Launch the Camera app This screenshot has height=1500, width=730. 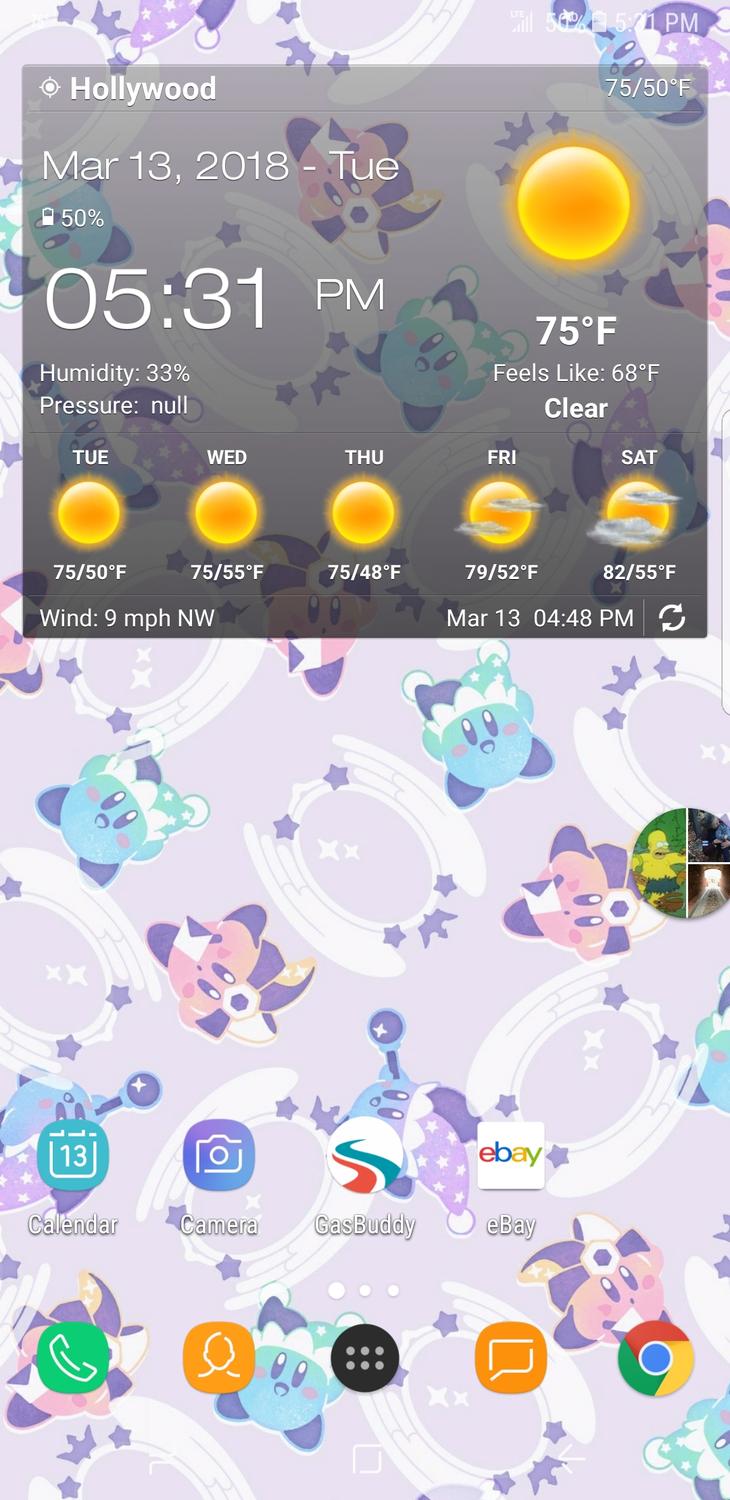(218, 1157)
